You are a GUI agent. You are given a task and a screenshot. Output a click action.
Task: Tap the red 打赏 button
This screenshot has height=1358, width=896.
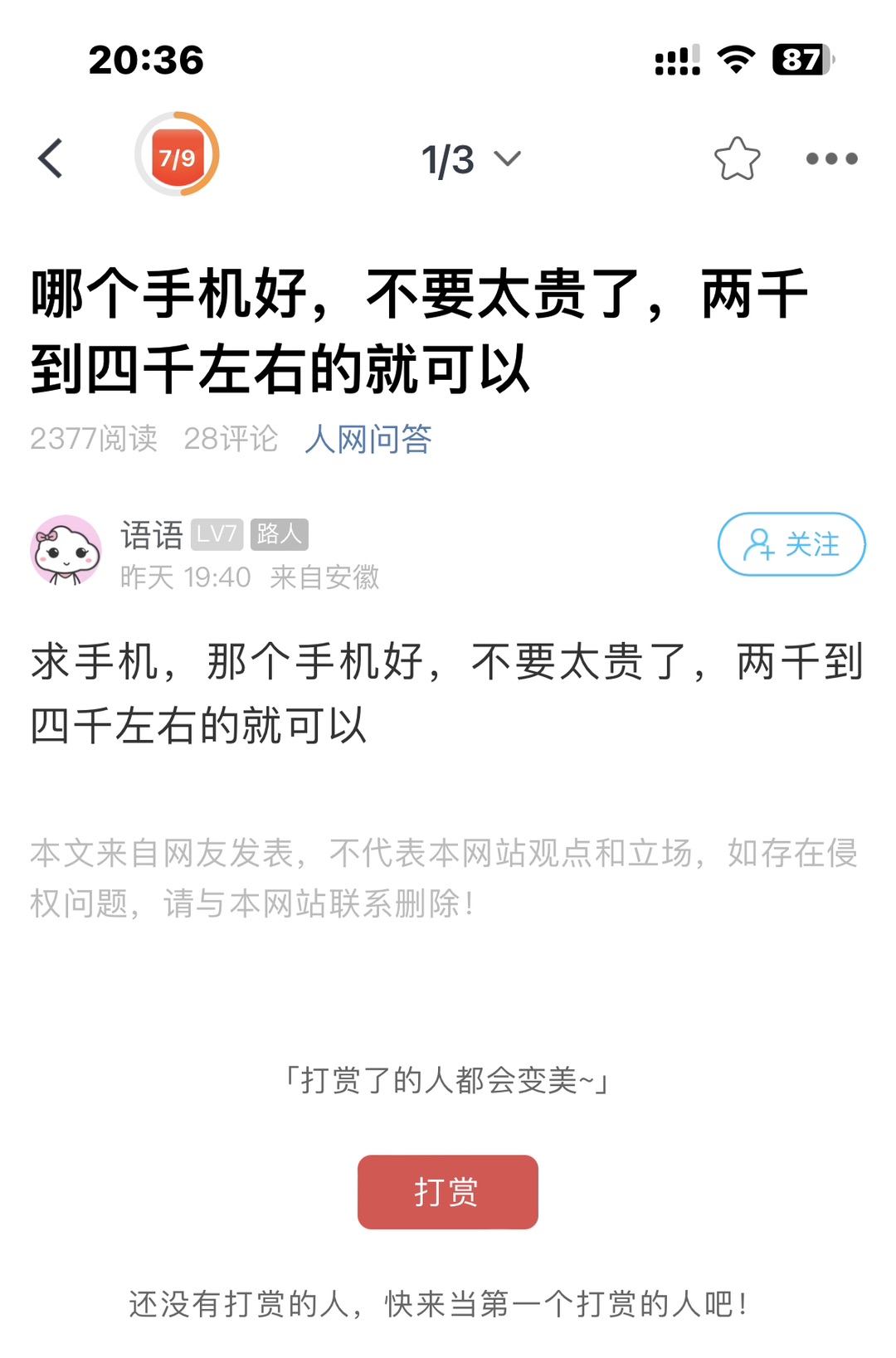point(447,1191)
